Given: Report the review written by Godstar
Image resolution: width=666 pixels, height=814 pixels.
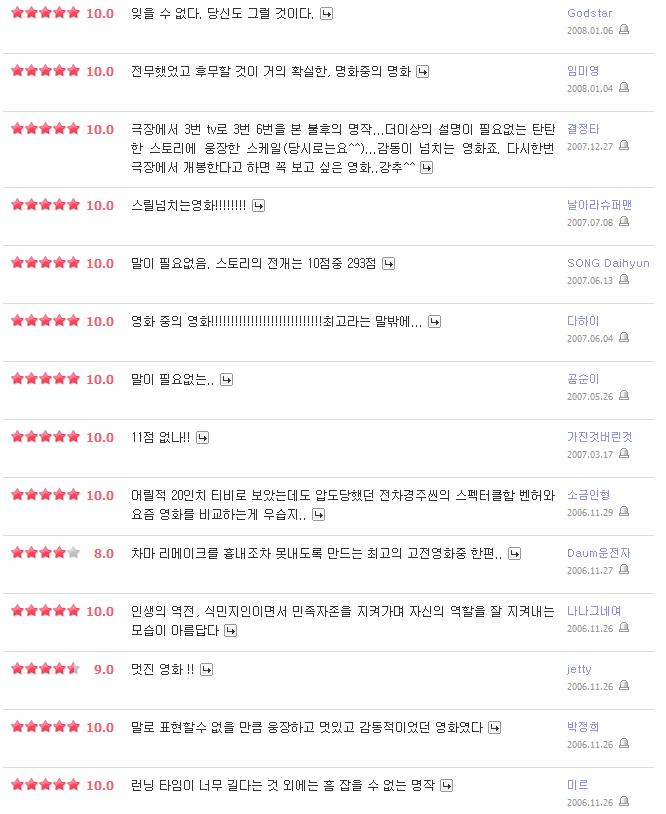Looking at the screenshot, I should [624, 31].
